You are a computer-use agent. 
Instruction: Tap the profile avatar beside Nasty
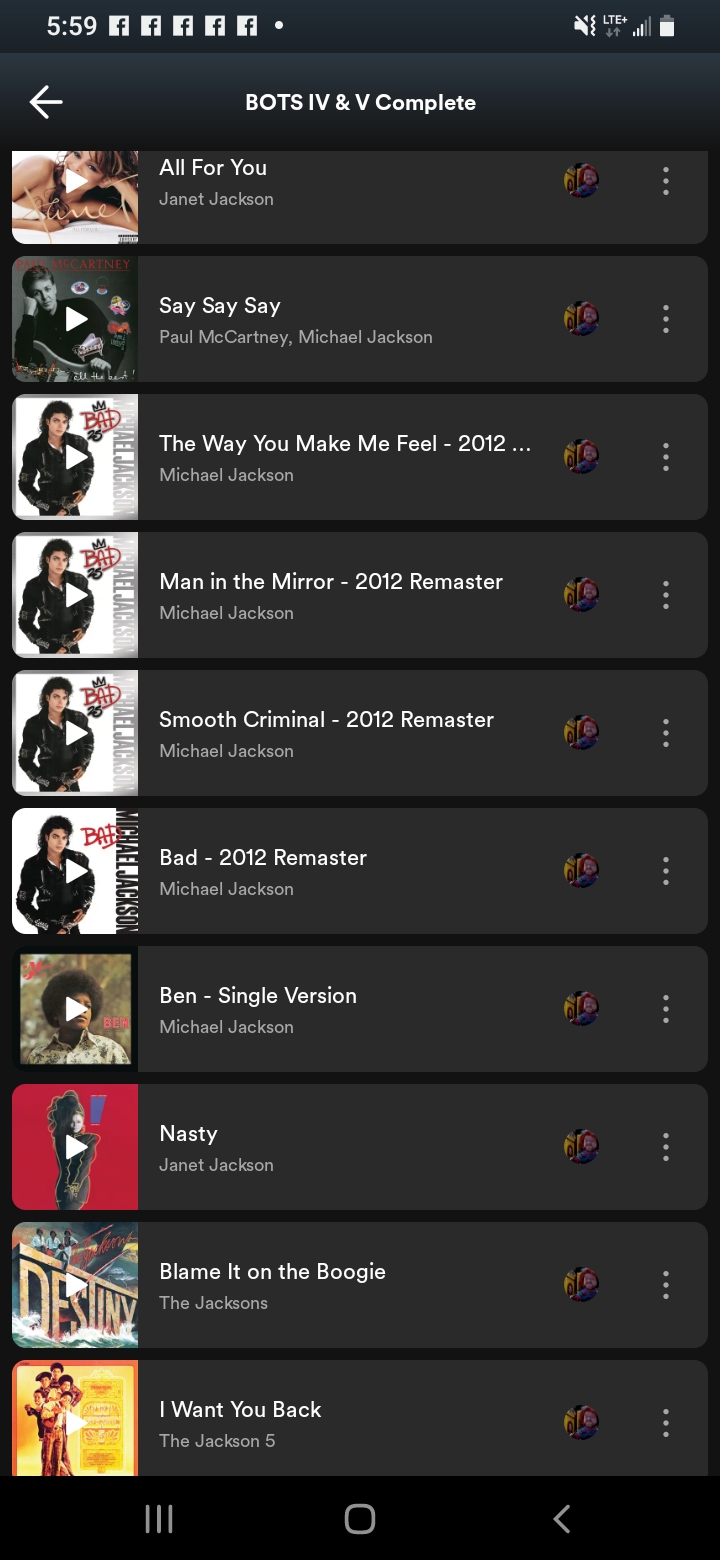[581, 1147]
